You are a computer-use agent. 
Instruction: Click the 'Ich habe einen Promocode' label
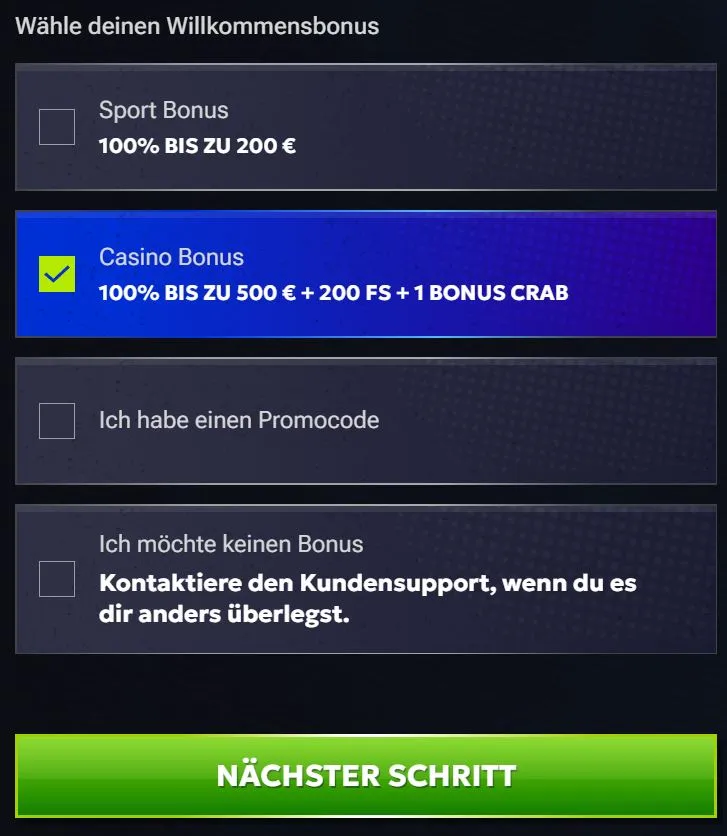(x=238, y=420)
